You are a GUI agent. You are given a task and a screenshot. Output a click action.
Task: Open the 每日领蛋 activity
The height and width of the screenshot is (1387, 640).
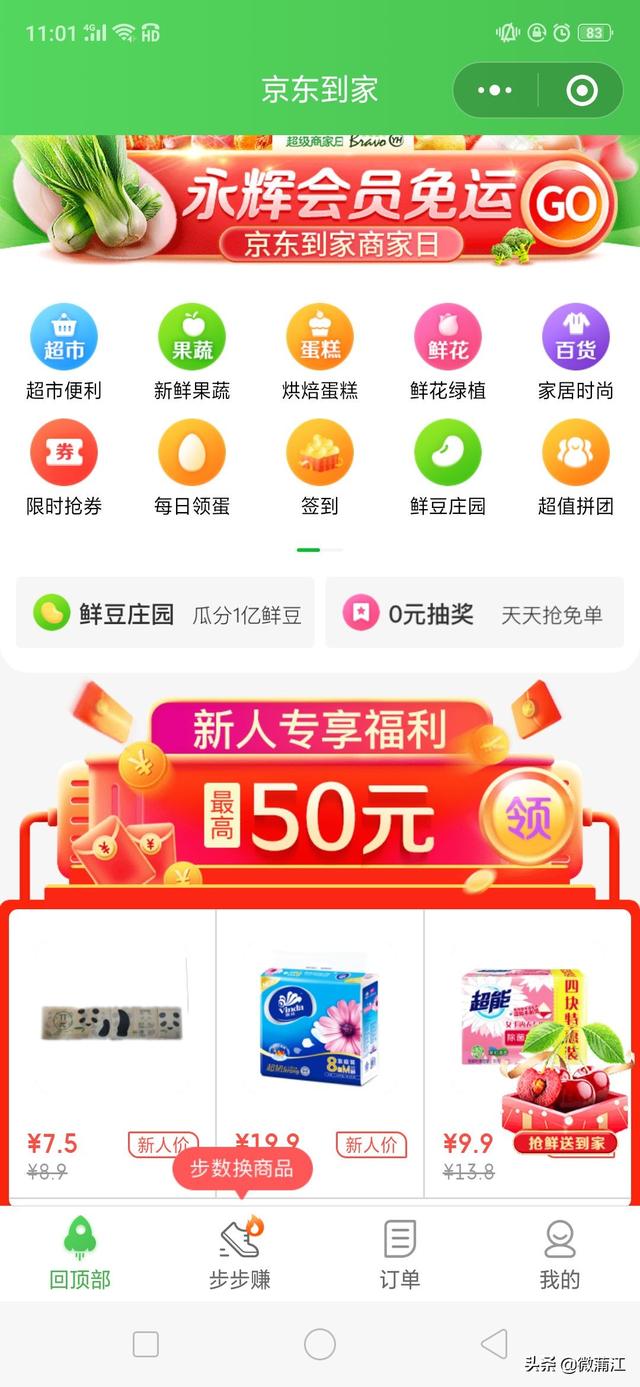coord(192,467)
